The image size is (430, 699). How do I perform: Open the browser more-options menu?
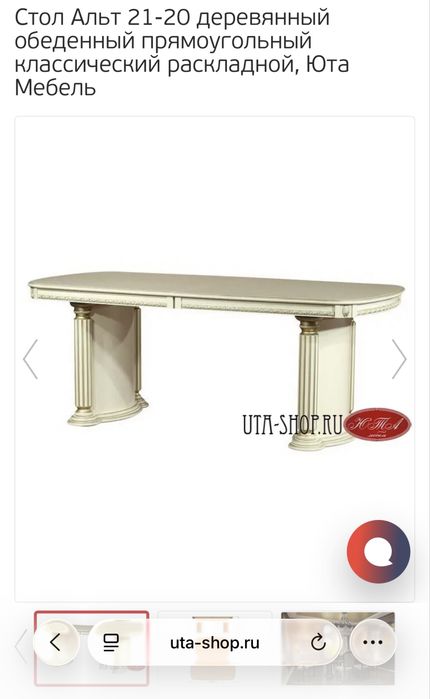click(373, 642)
